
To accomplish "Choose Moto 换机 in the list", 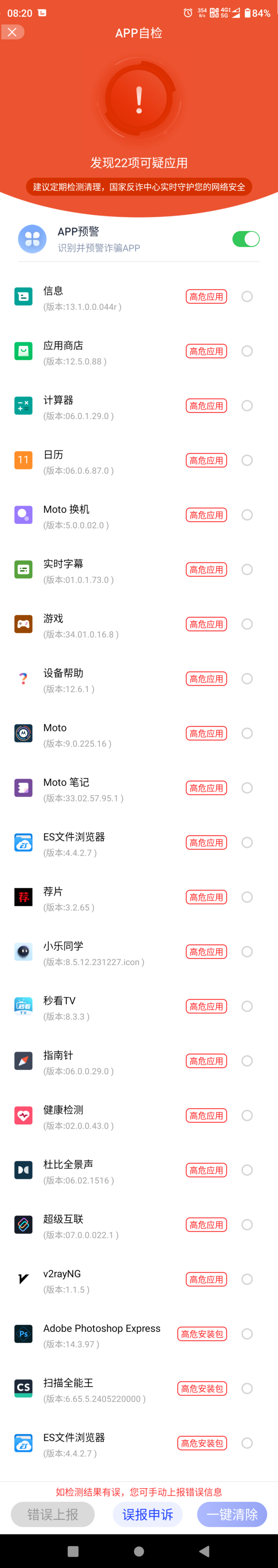I will coord(247,515).
